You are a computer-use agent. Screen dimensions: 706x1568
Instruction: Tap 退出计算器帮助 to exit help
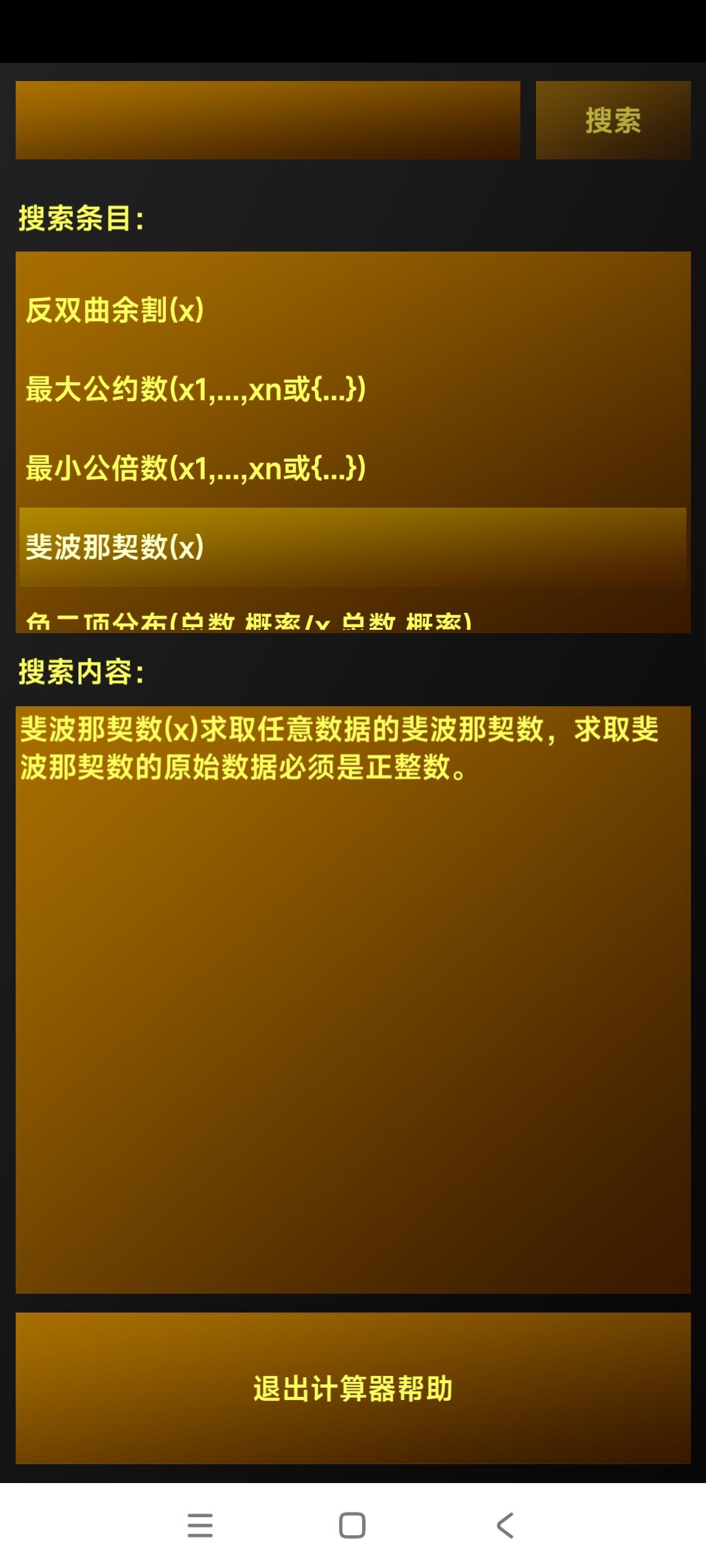353,1388
